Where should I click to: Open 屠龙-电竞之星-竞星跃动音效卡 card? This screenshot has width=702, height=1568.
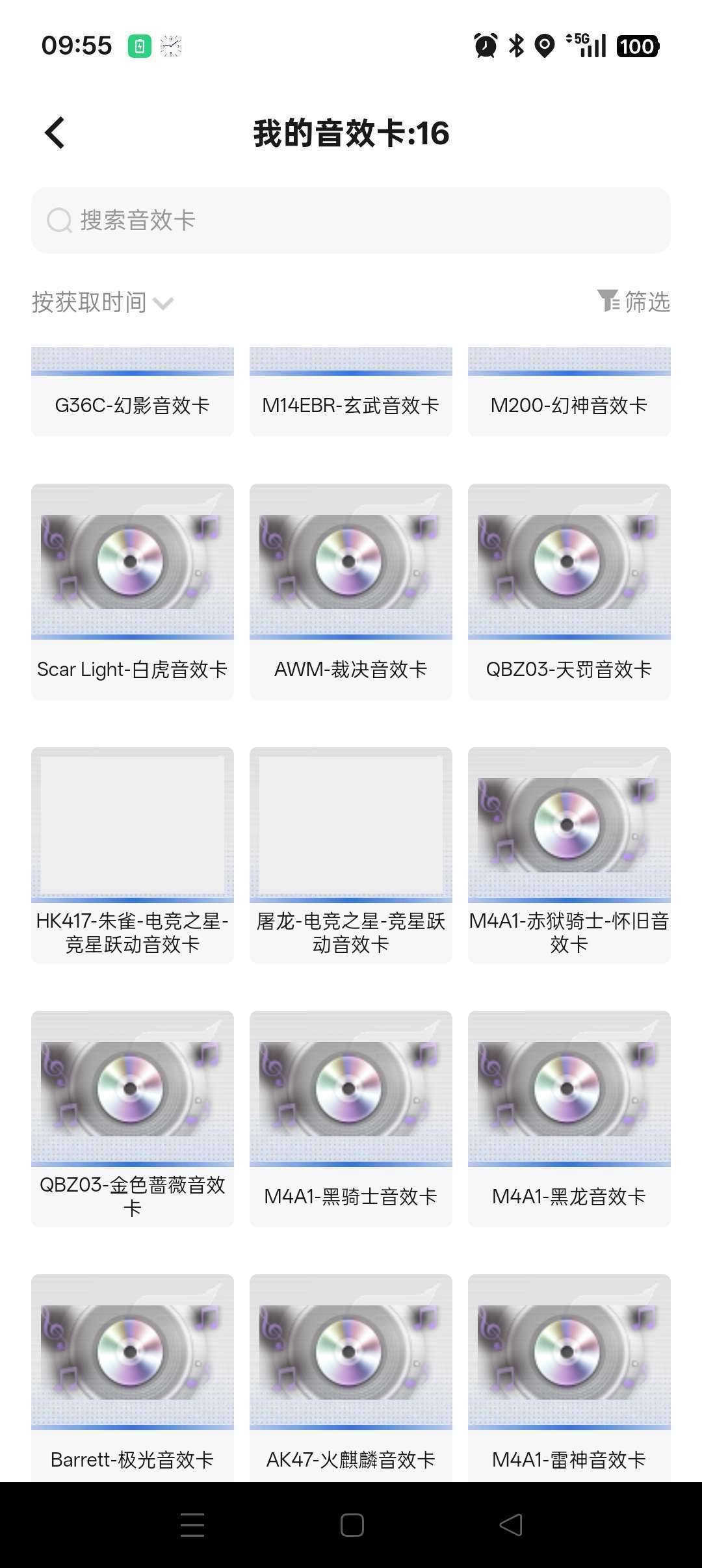pos(351,854)
